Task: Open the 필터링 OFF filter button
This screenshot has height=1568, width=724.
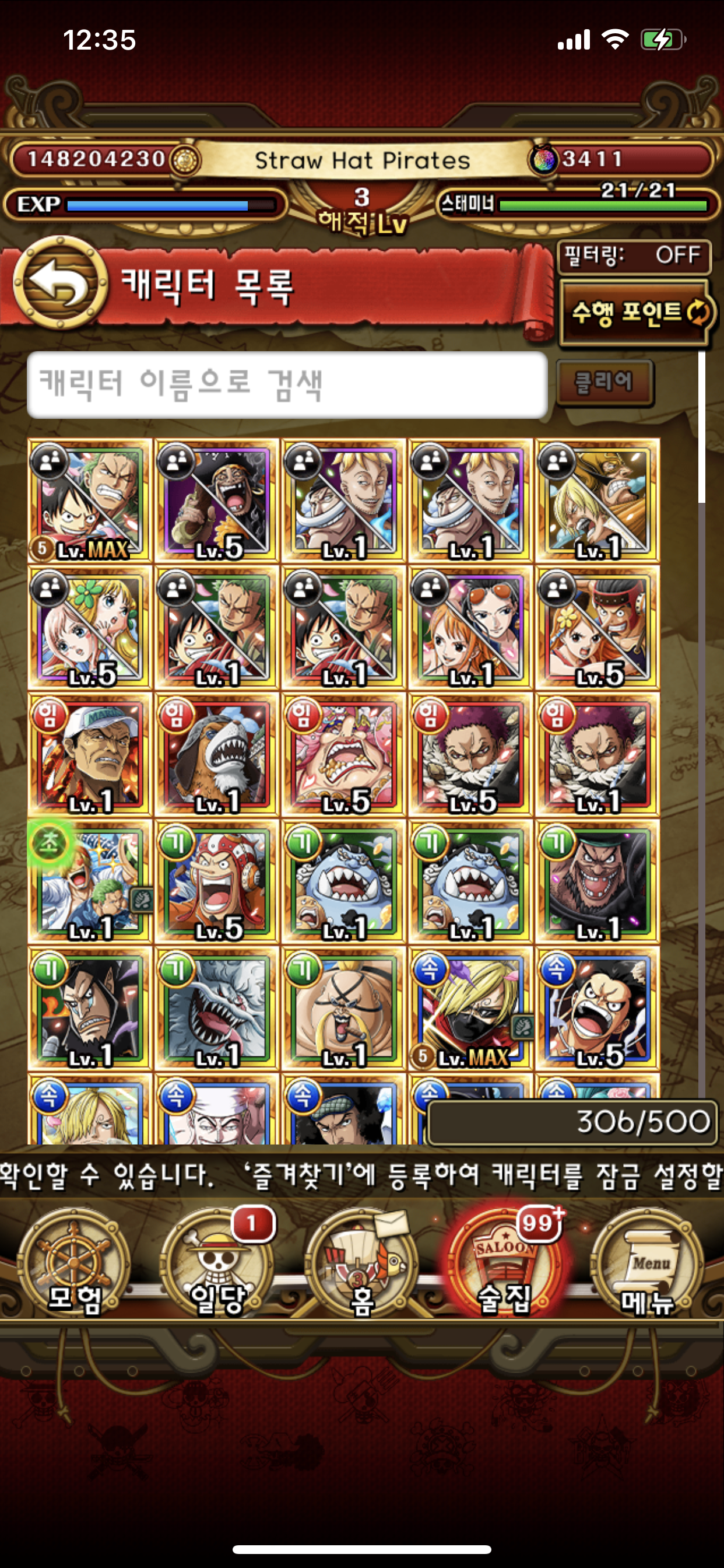Action: coord(634,256)
